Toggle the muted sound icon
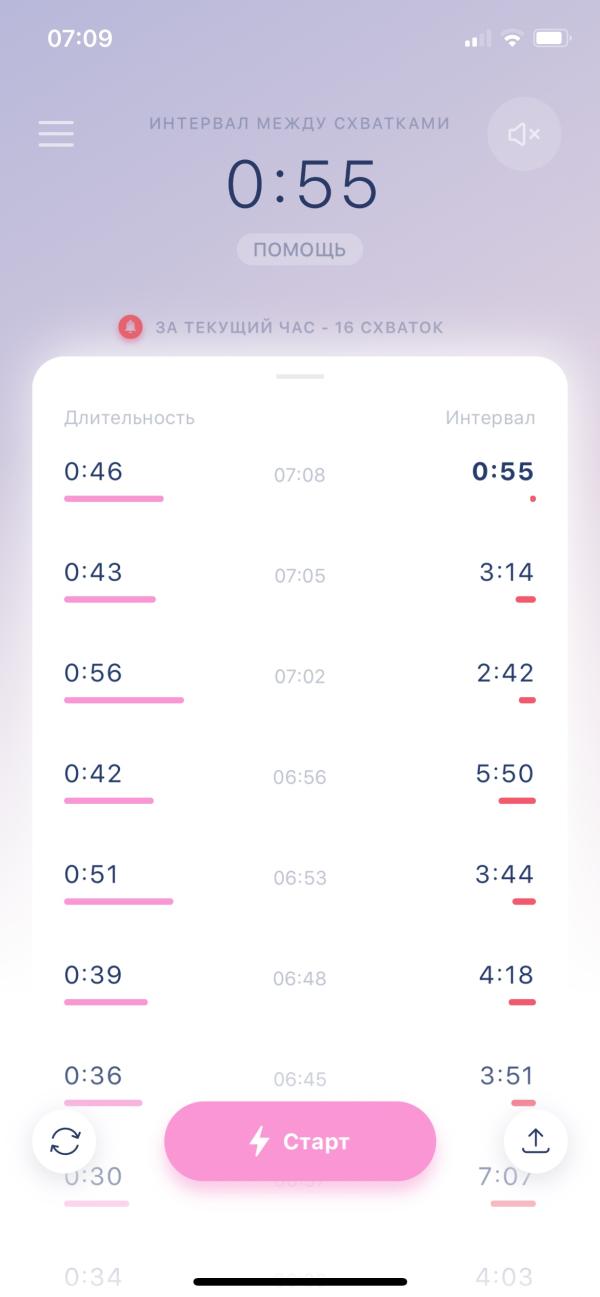This screenshot has height=1297, width=600. 524,134
